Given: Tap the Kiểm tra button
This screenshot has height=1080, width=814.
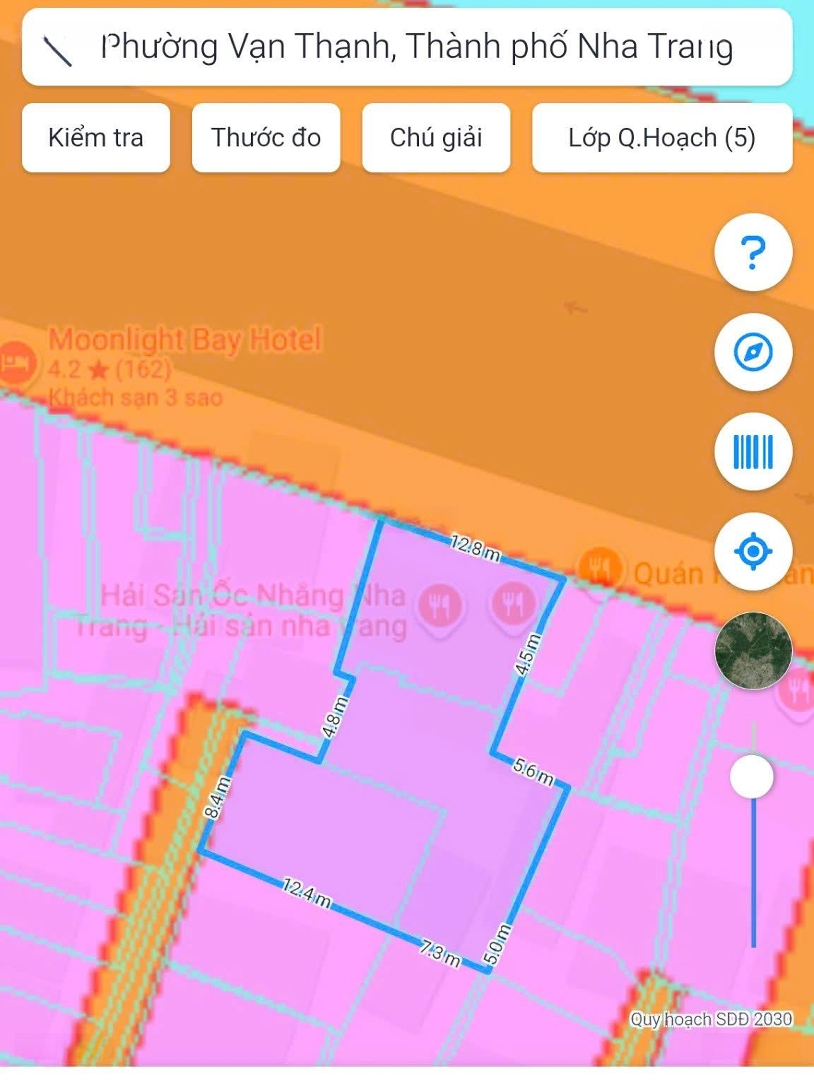Looking at the screenshot, I should 96,138.
